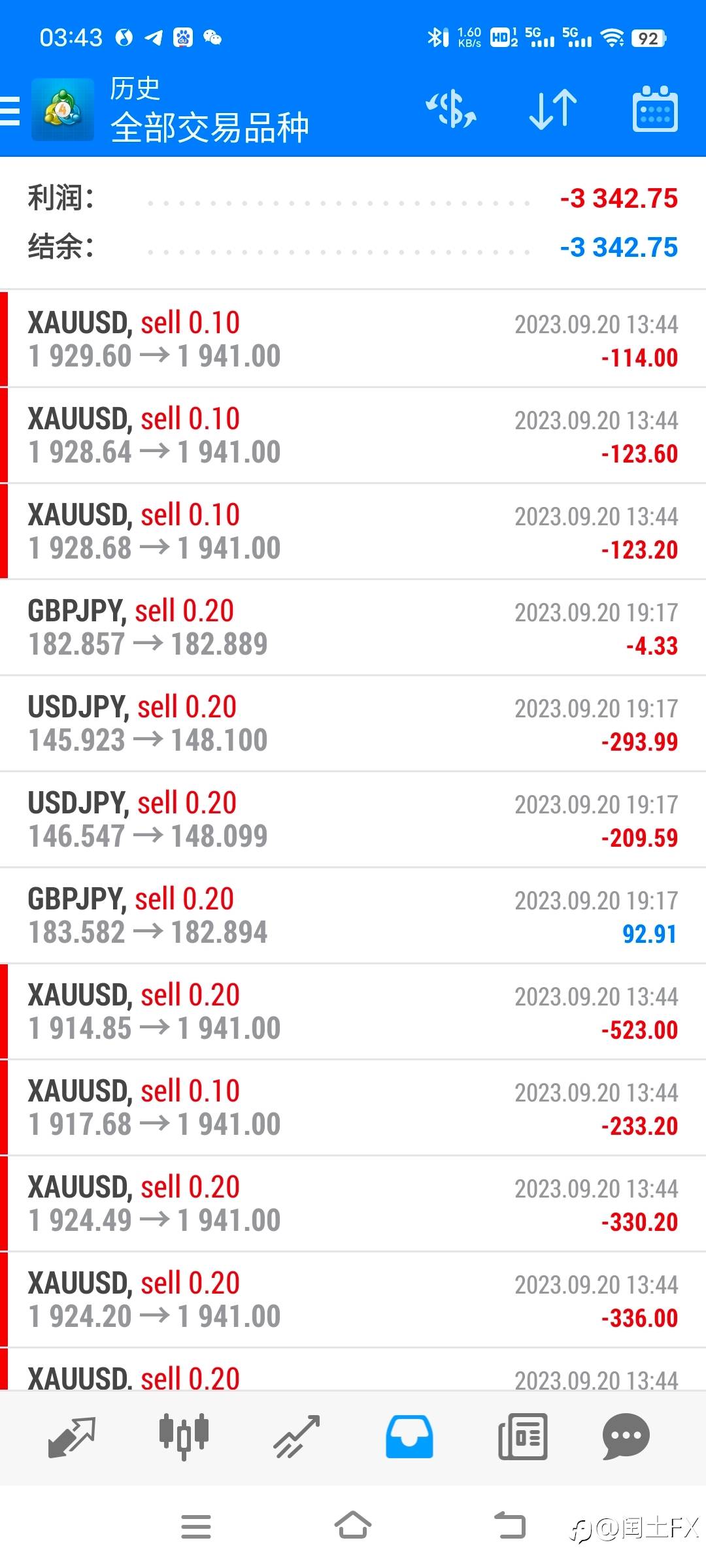This screenshot has height=1568, width=706.
Task: Open the USDJPY sell trade with -293.99 loss
Action: (x=353, y=723)
